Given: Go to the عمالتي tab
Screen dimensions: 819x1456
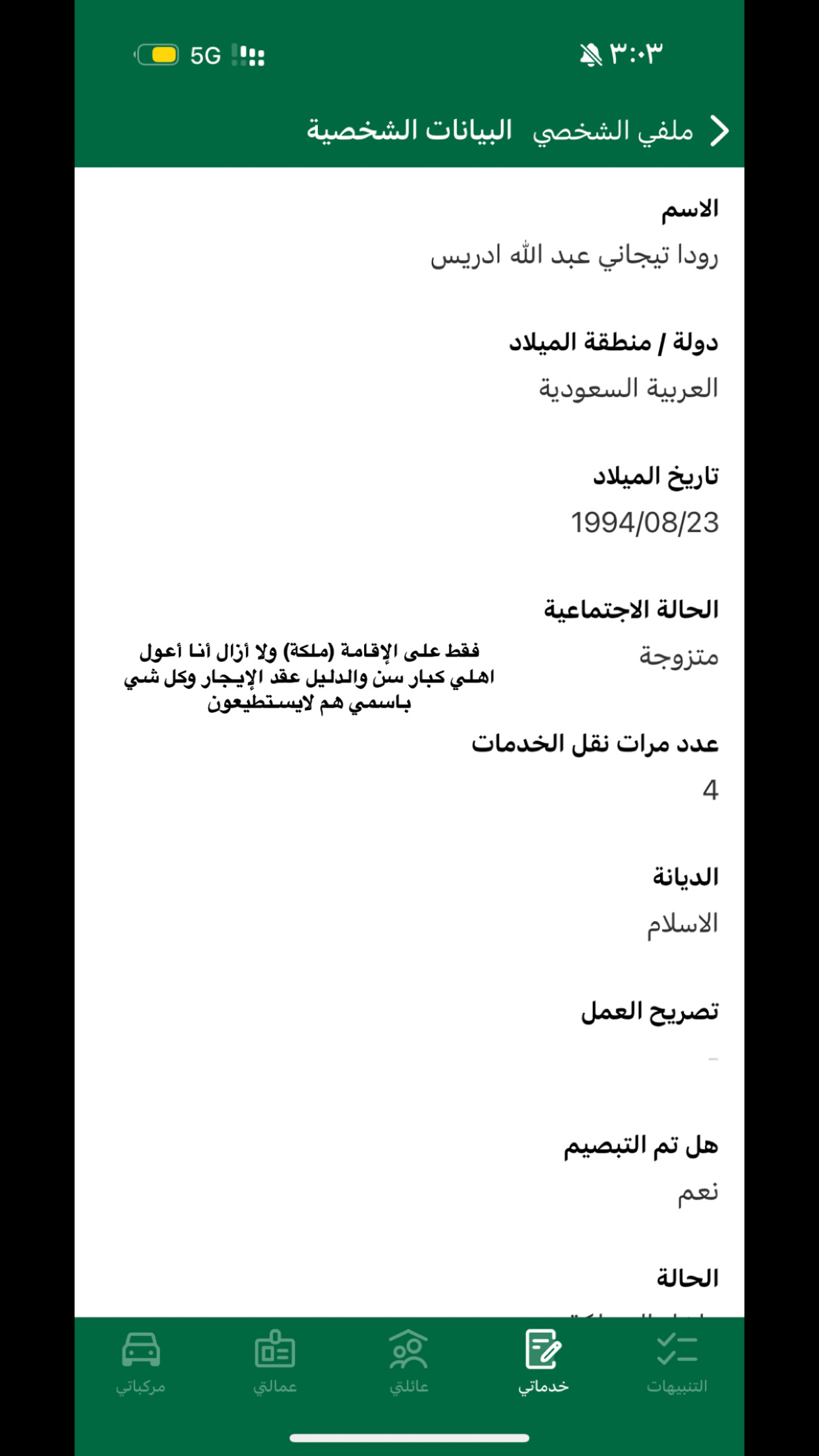Looking at the screenshot, I should [x=275, y=1361].
